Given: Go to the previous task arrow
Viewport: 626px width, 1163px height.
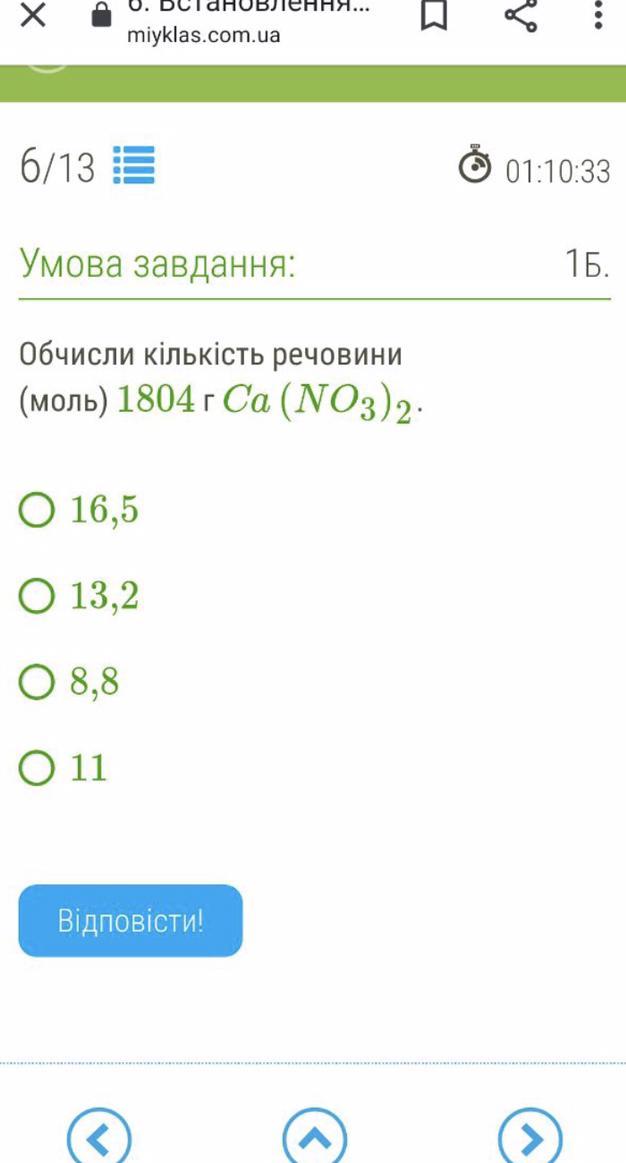Looking at the screenshot, I should (99, 1136).
